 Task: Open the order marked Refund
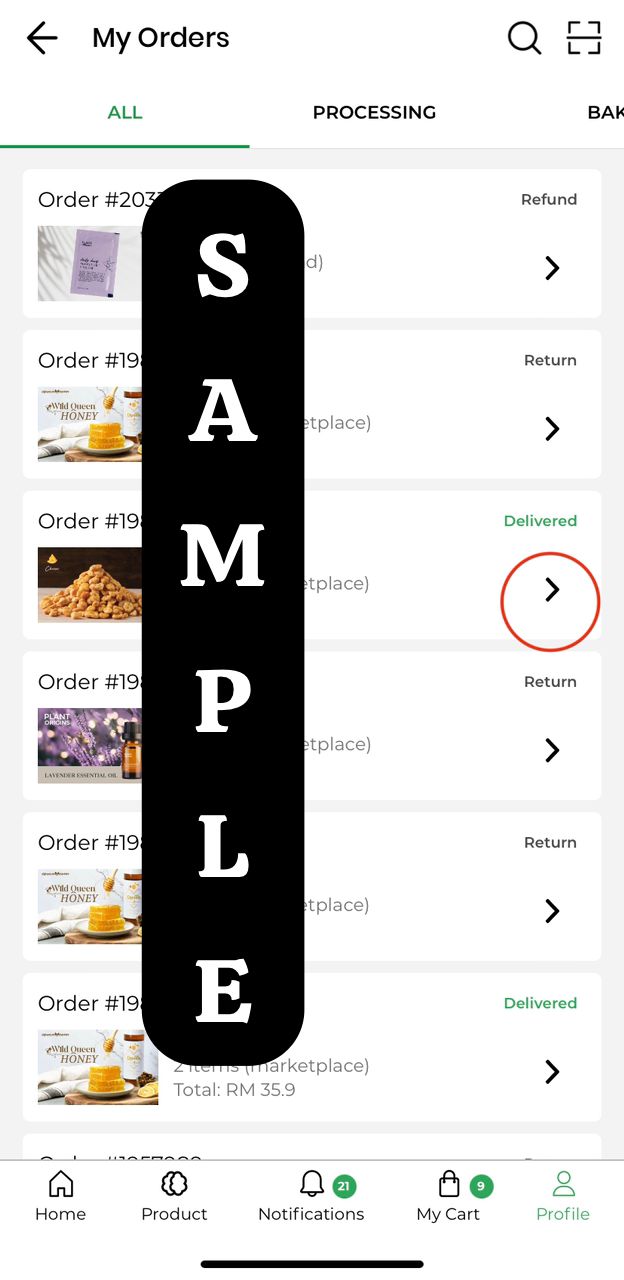pyautogui.click(x=551, y=268)
